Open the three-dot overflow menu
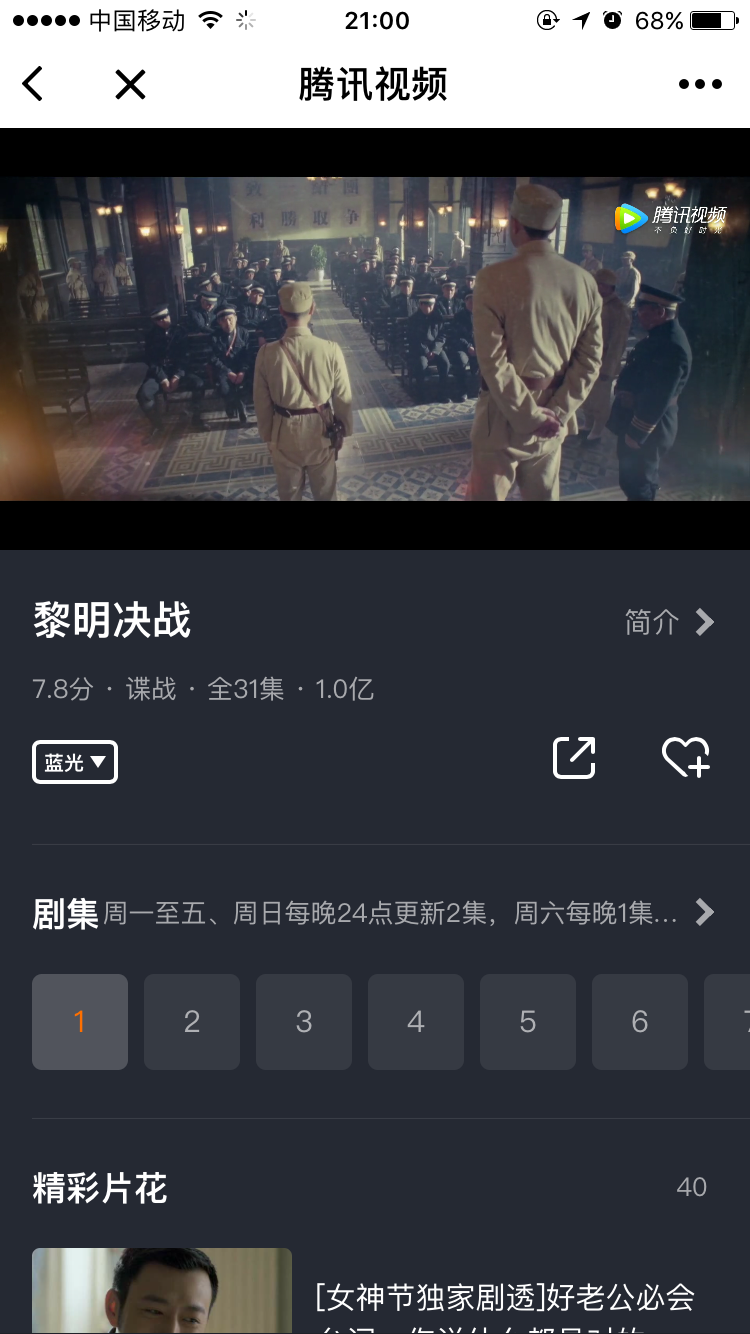Image resolution: width=750 pixels, height=1334 pixels. (699, 85)
